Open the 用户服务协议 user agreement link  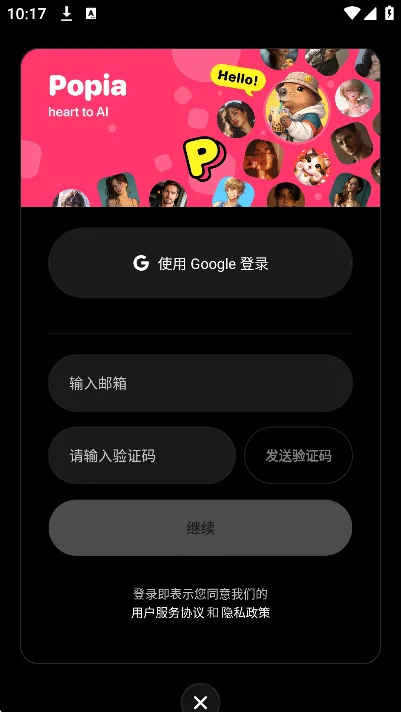(x=168, y=613)
